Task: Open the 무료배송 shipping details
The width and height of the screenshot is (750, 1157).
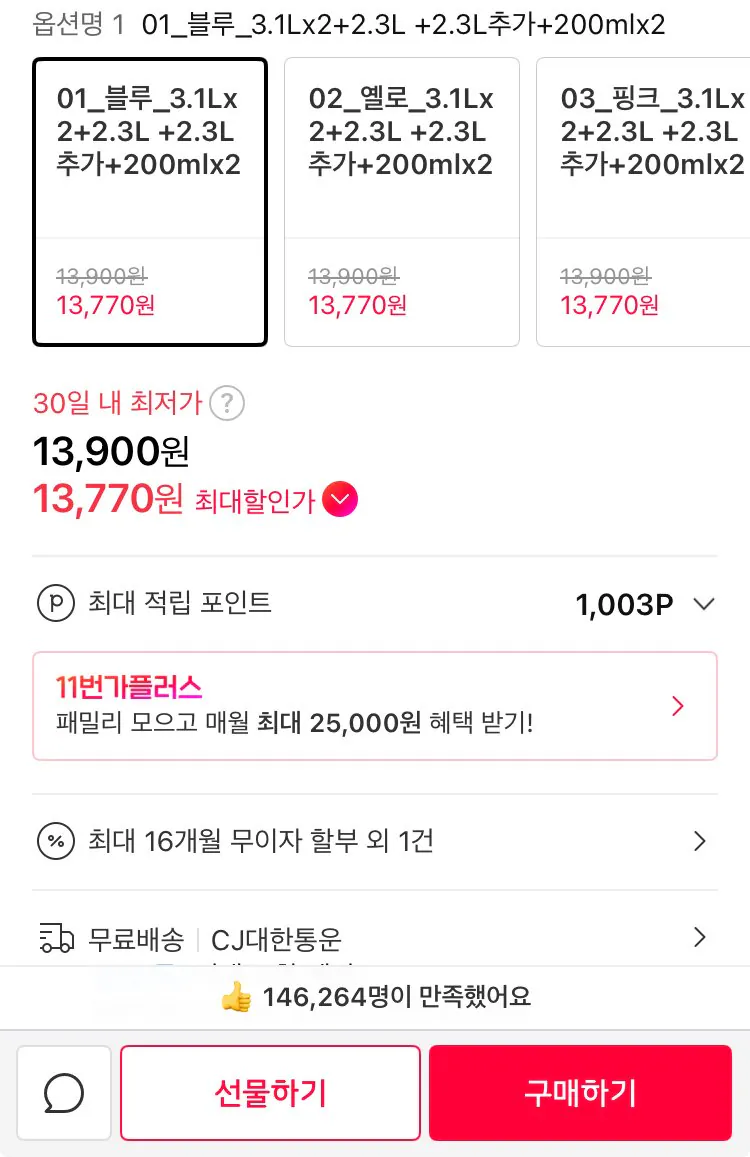Action: 700,938
